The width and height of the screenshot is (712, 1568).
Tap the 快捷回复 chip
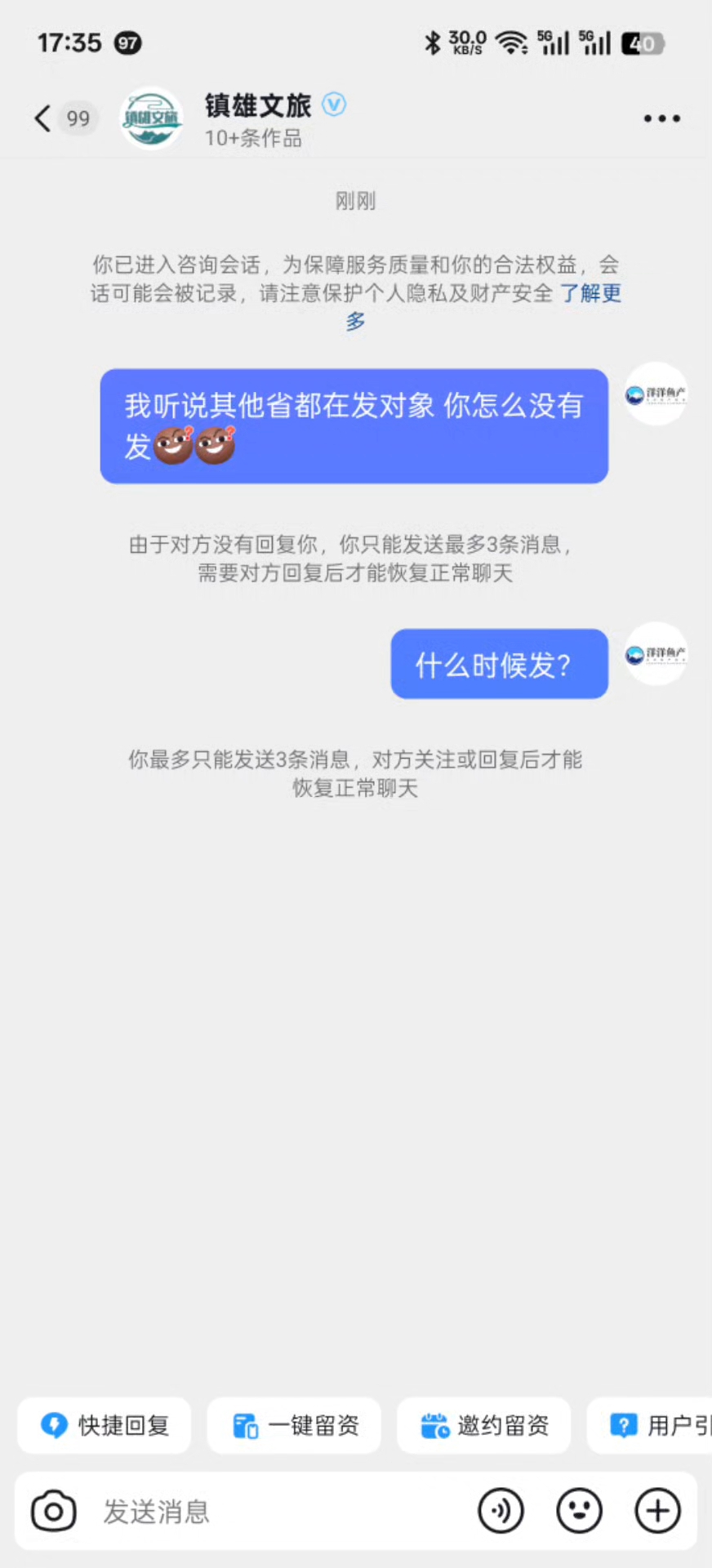[105, 1425]
